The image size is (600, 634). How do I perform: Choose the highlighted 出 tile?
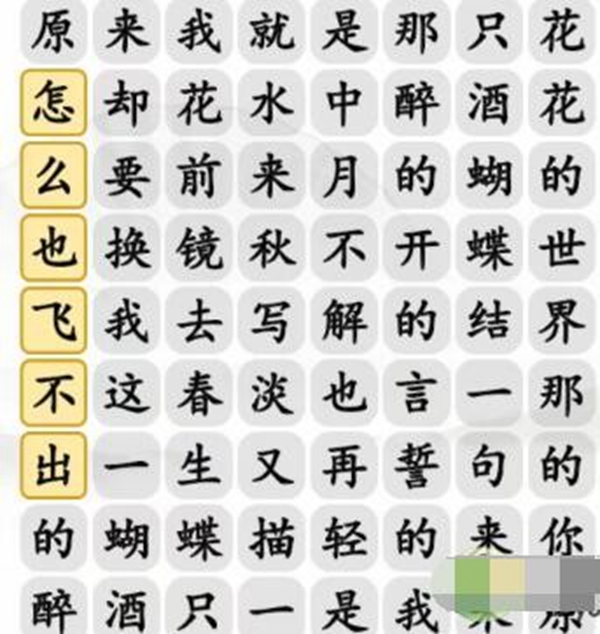[54, 464]
